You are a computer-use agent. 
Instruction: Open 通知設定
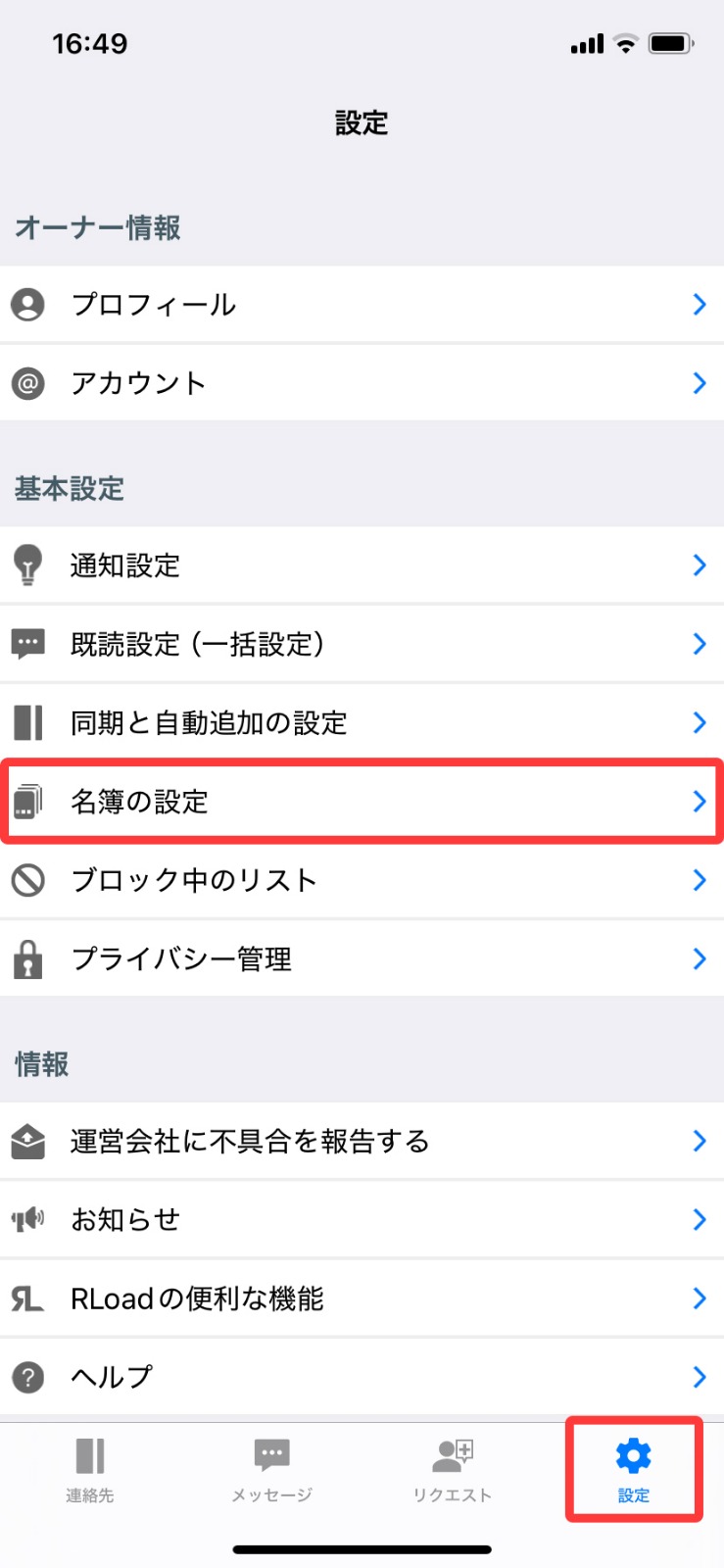362,565
